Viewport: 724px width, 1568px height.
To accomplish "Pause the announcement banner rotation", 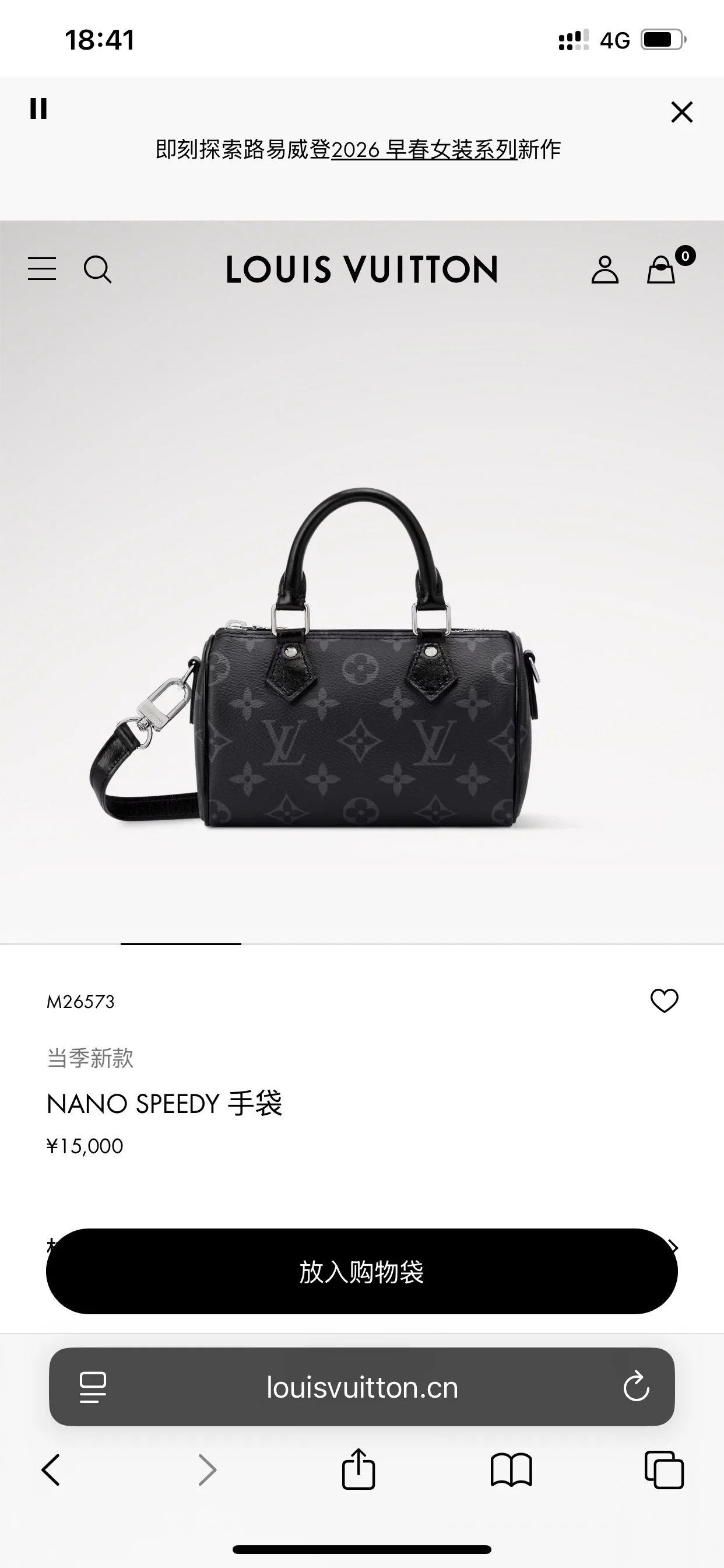I will click(38, 109).
